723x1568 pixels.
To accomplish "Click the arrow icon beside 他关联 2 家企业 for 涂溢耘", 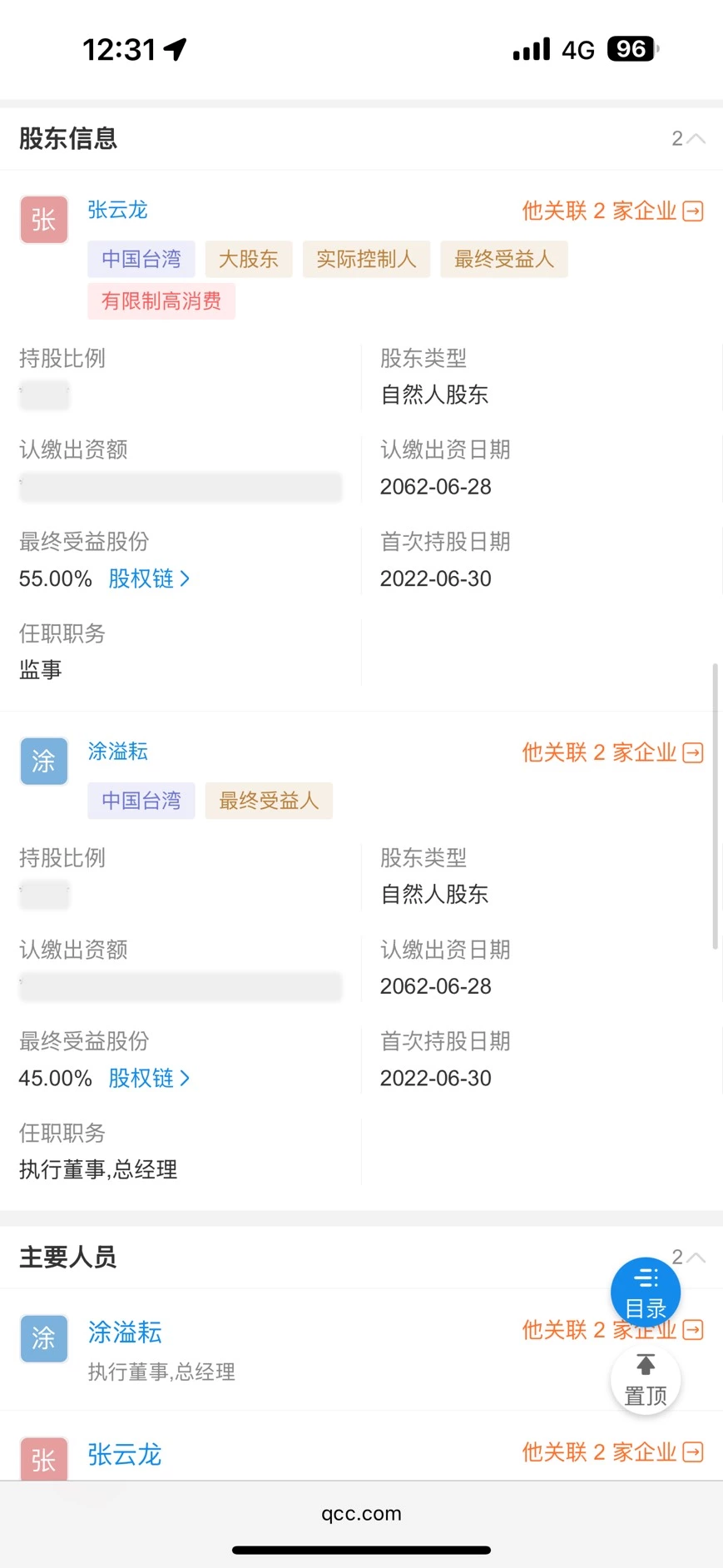I will pos(693,752).
